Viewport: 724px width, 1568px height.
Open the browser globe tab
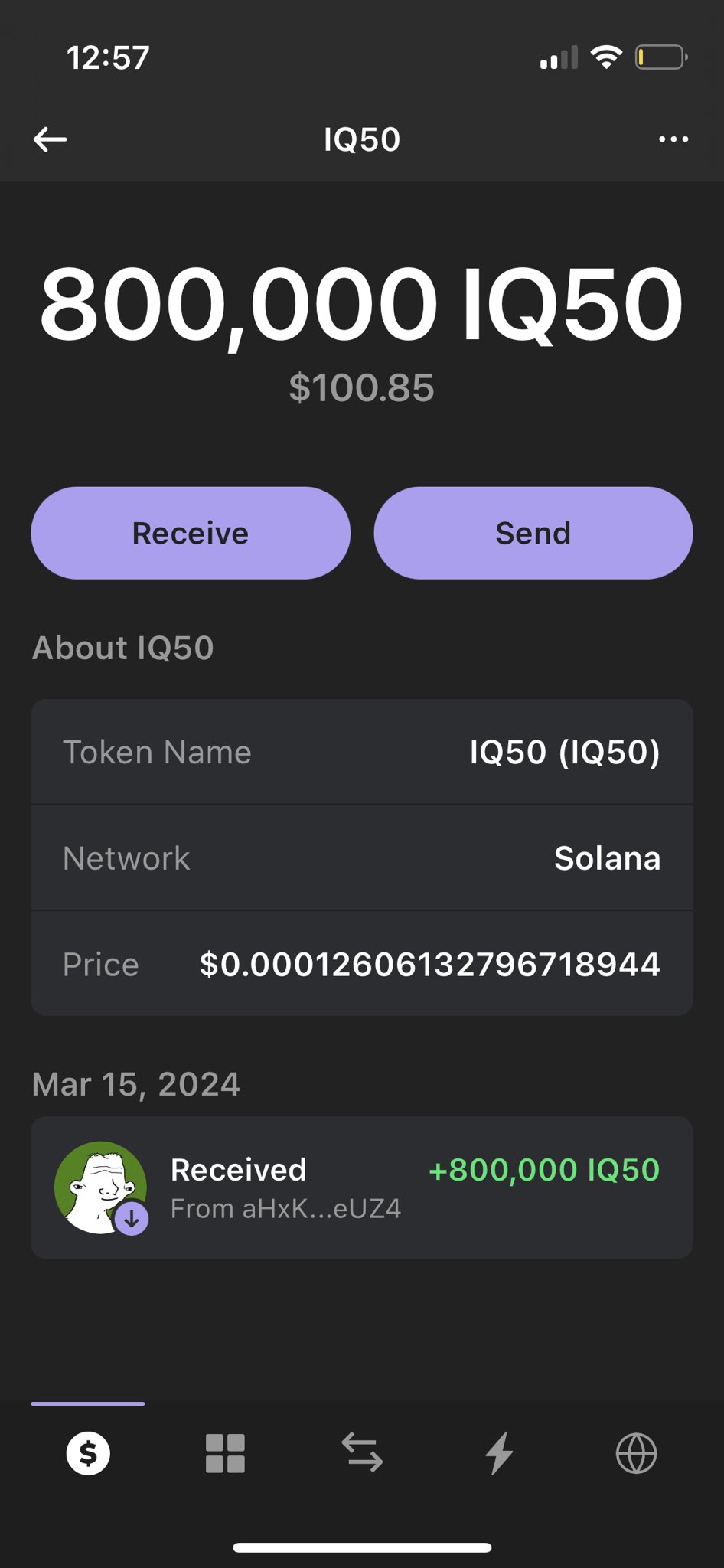point(636,1453)
